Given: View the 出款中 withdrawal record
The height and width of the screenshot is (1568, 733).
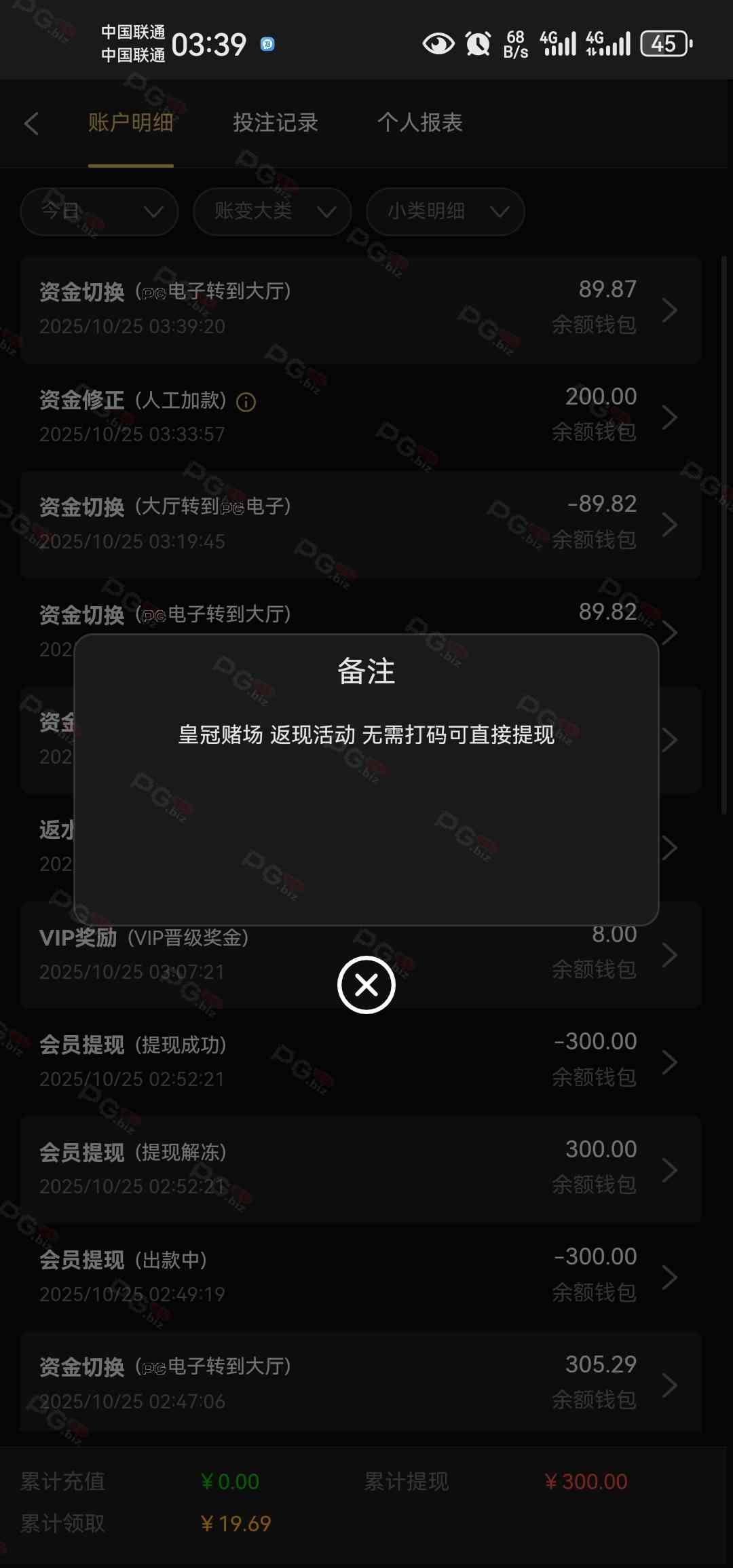Looking at the screenshot, I should pos(360,1276).
